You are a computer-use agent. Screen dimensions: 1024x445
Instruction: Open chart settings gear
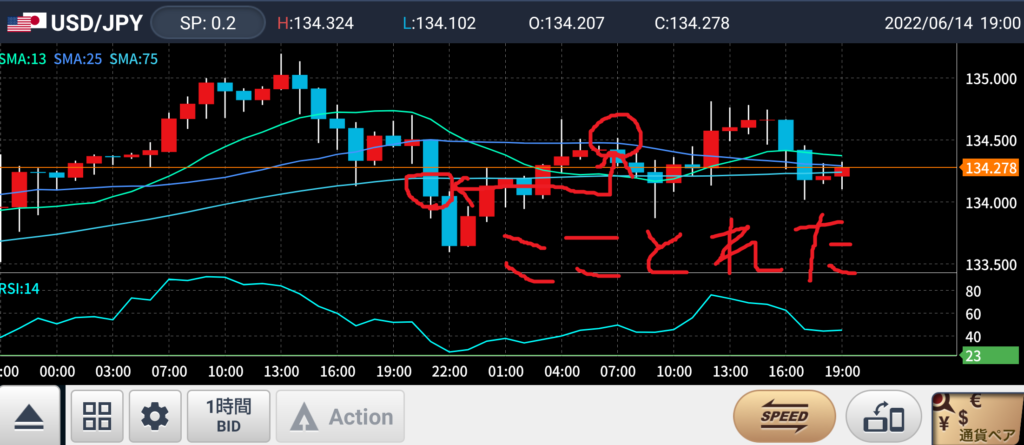click(x=155, y=416)
